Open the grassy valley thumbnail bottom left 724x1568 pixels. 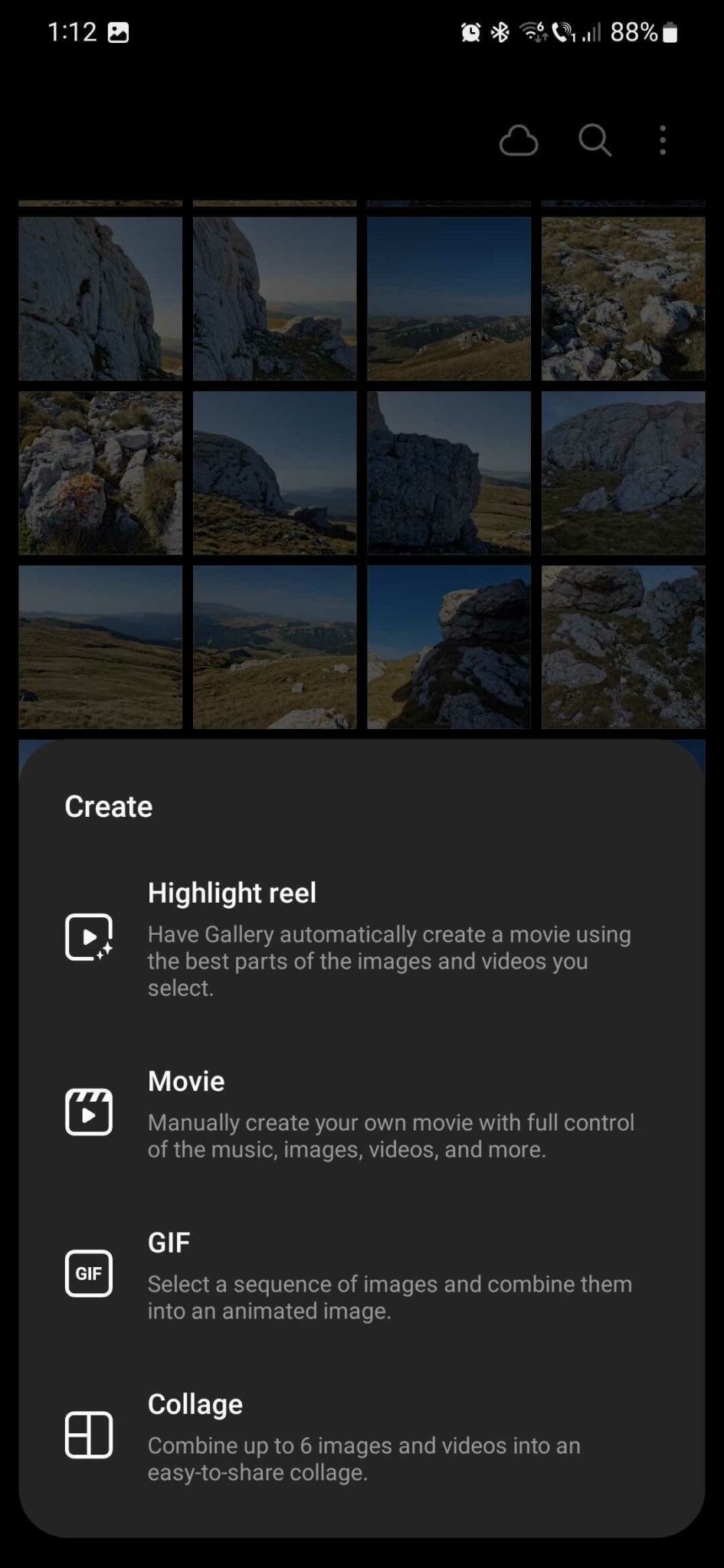pyautogui.click(x=100, y=647)
